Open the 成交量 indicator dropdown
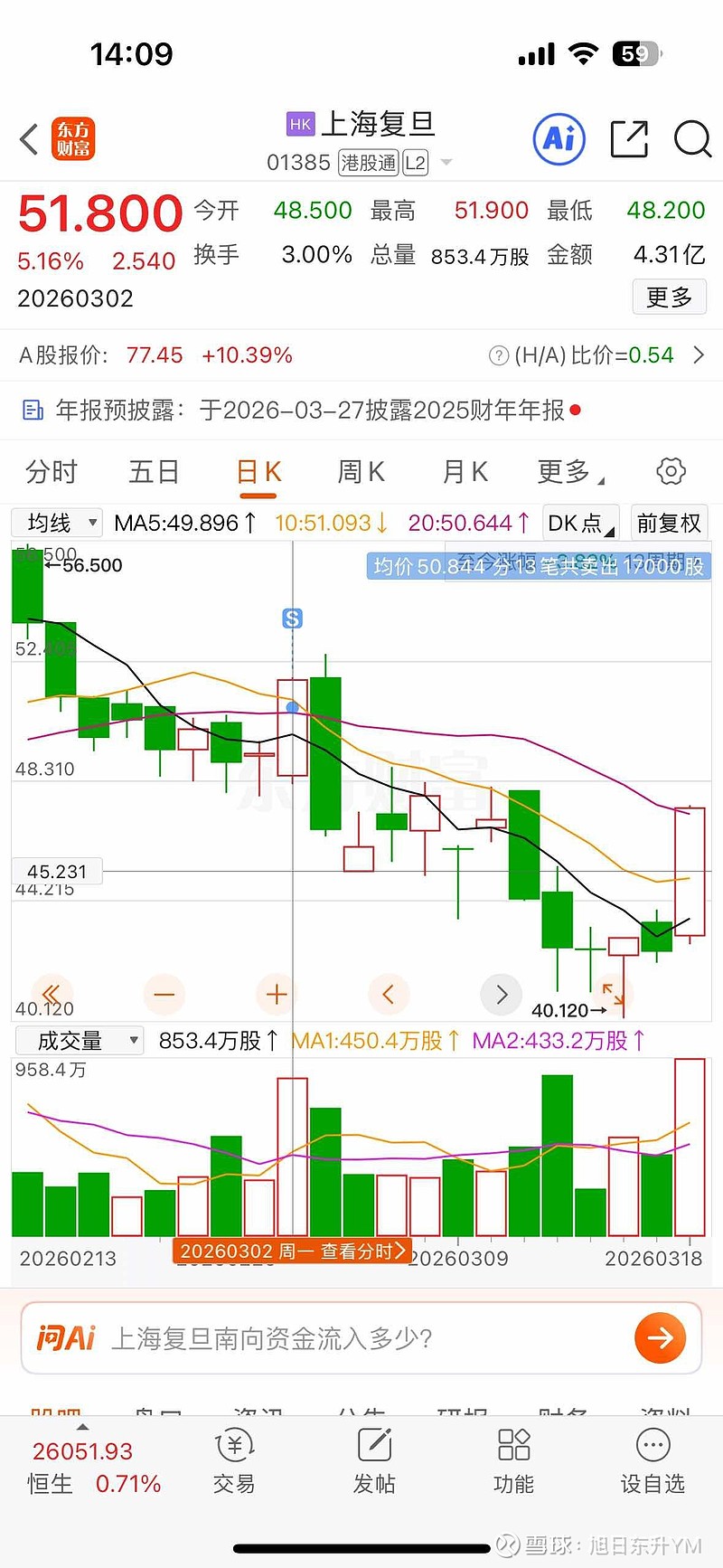This screenshot has height=1568, width=723. point(80,1041)
